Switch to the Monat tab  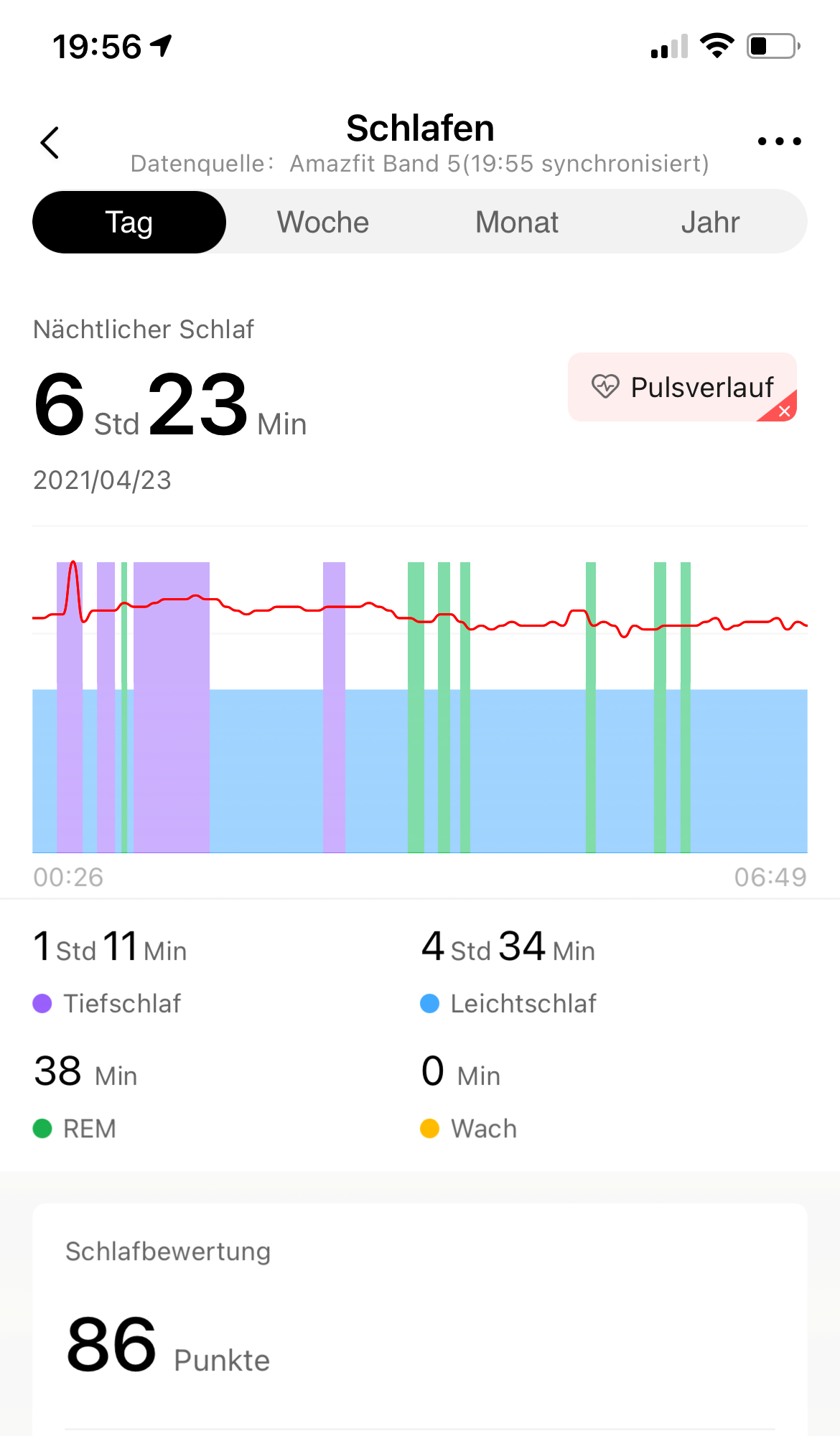tap(517, 222)
